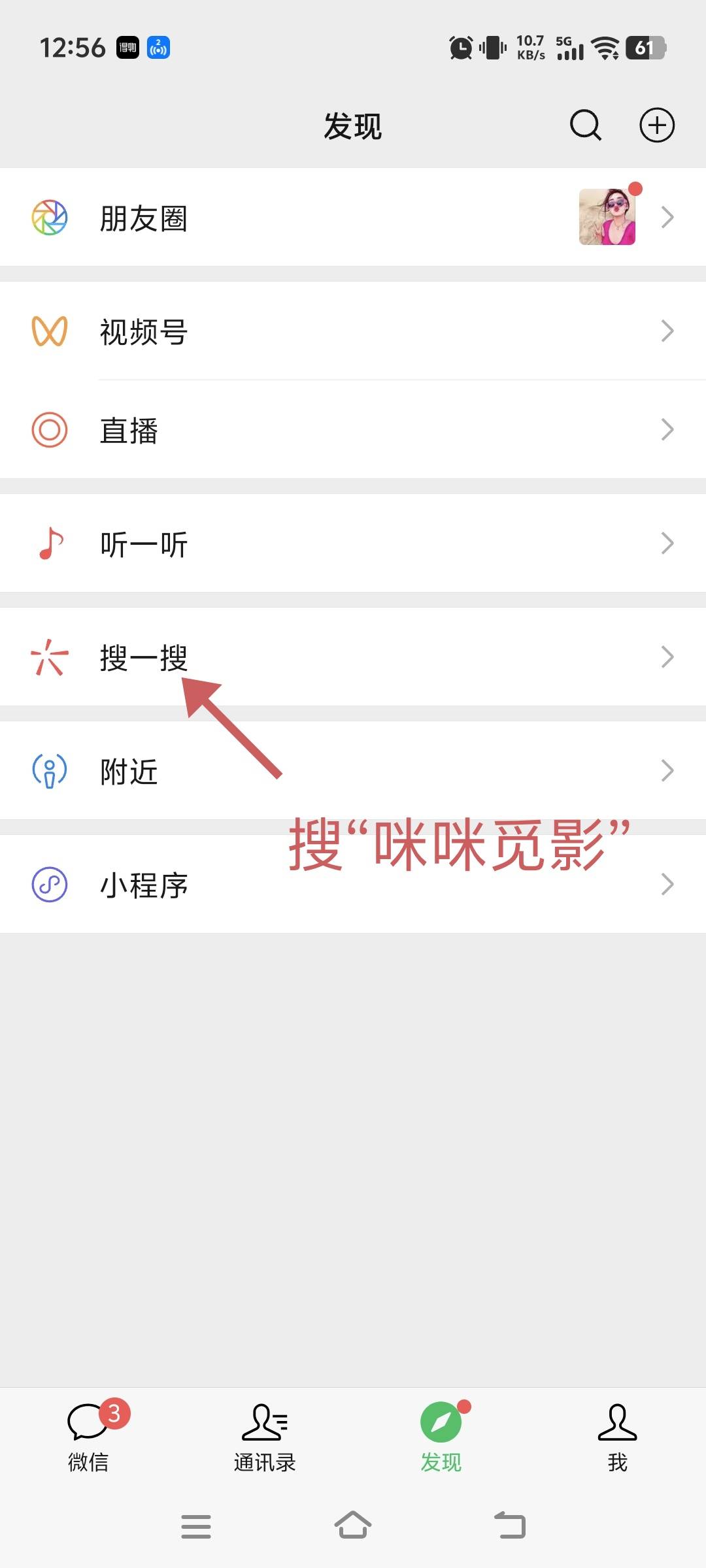Open 附近 nearby
The height and width of the screenshot is (1568, 706).
tap(353, 771)
